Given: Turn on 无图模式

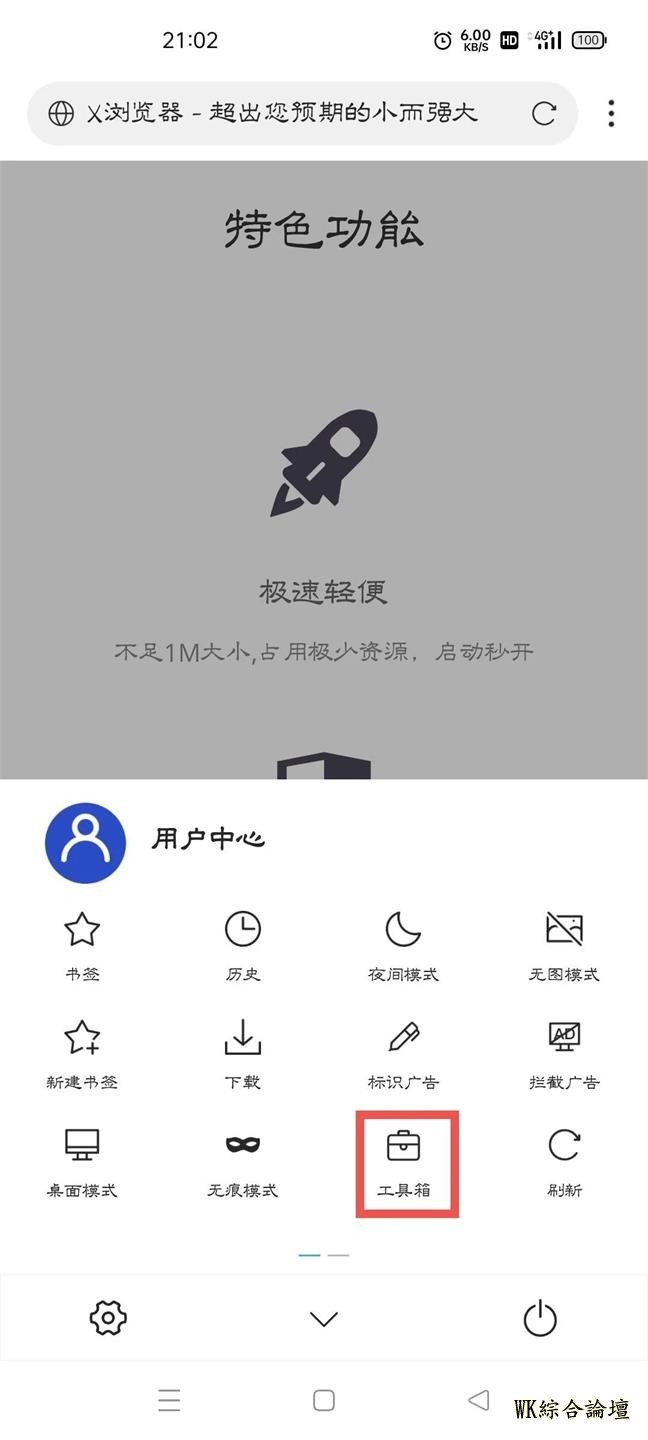Looking at the screenshot, I should 564,945.
